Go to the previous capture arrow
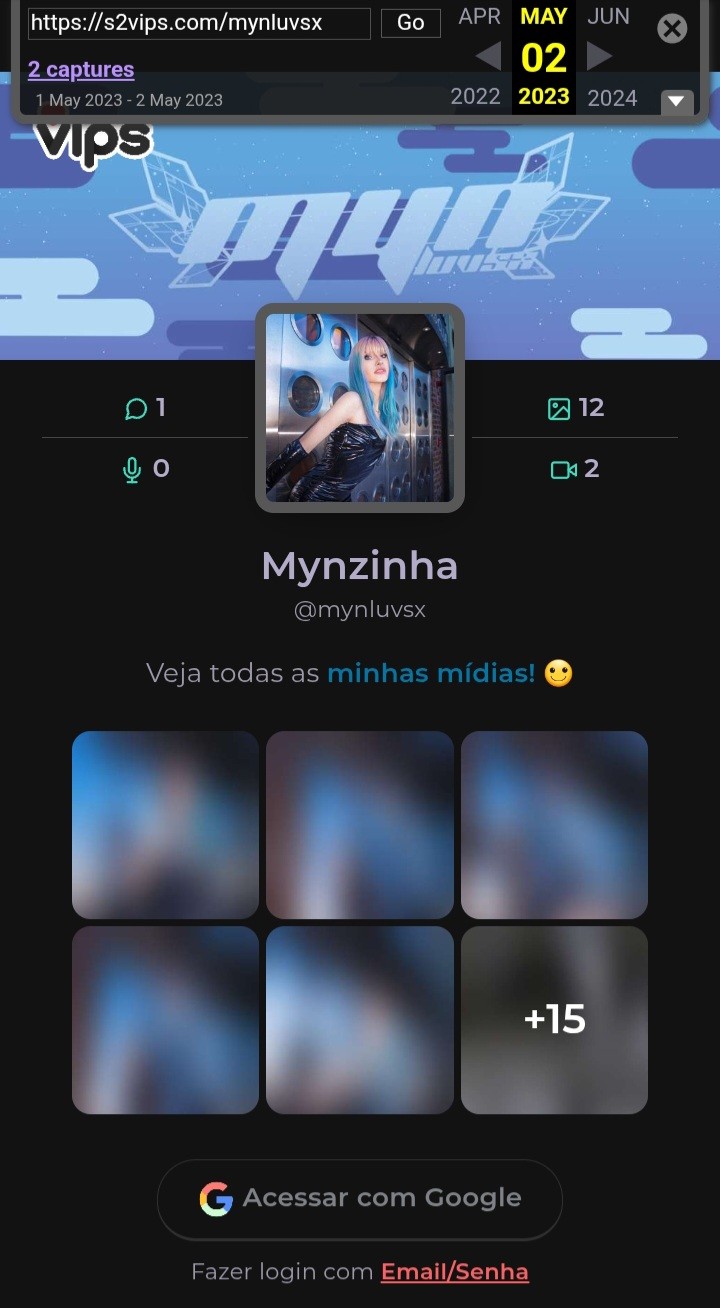This screenshot has height=1308, width=720. [x=487, y=56]
